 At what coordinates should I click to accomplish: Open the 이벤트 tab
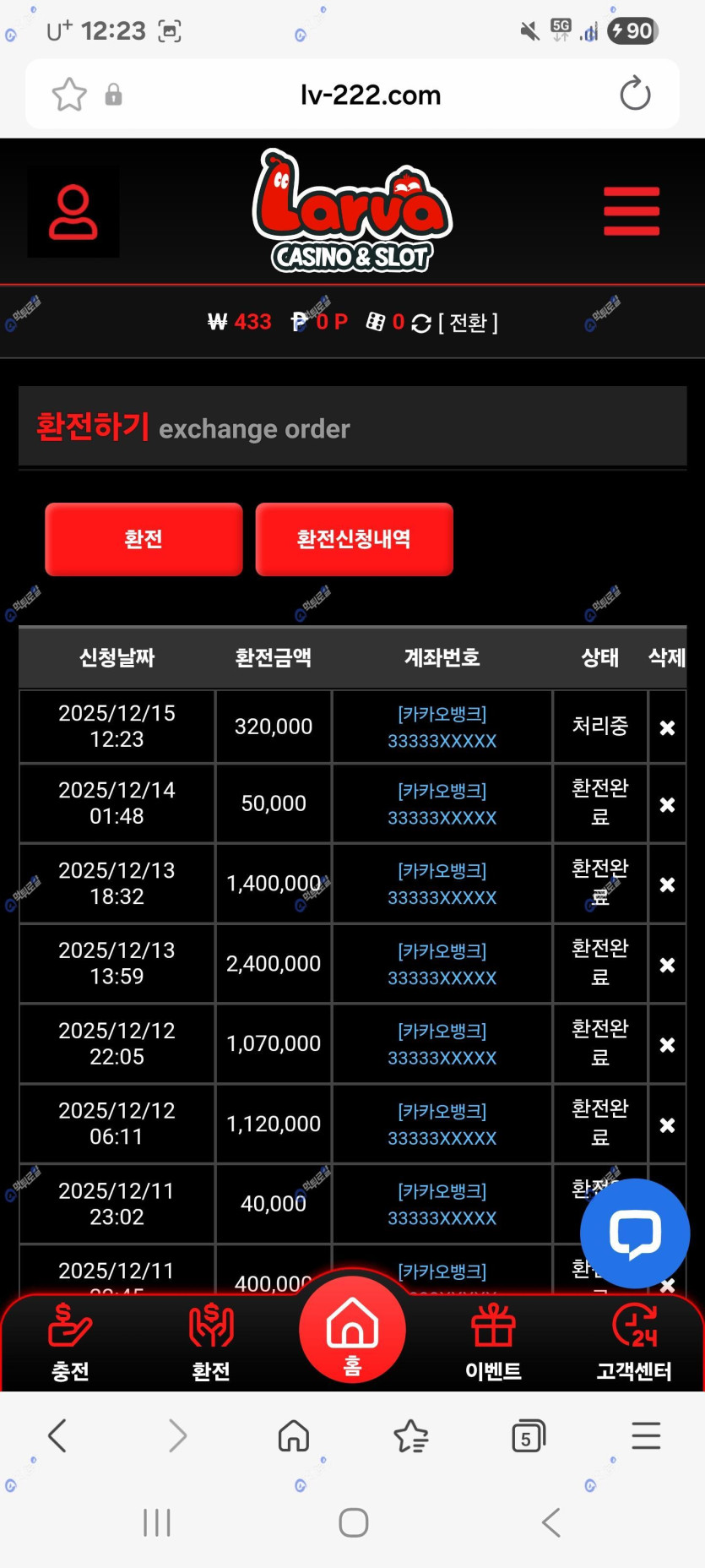(x=493, y=1342)
